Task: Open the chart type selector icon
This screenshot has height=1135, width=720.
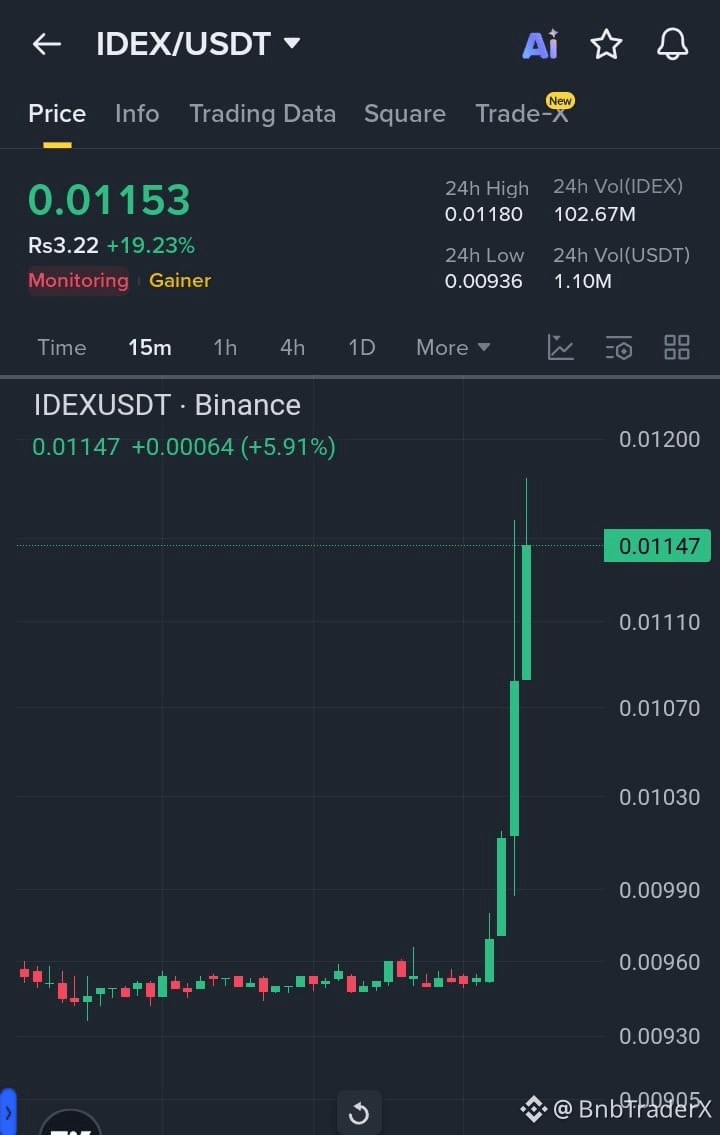Action: pos(560,347)
